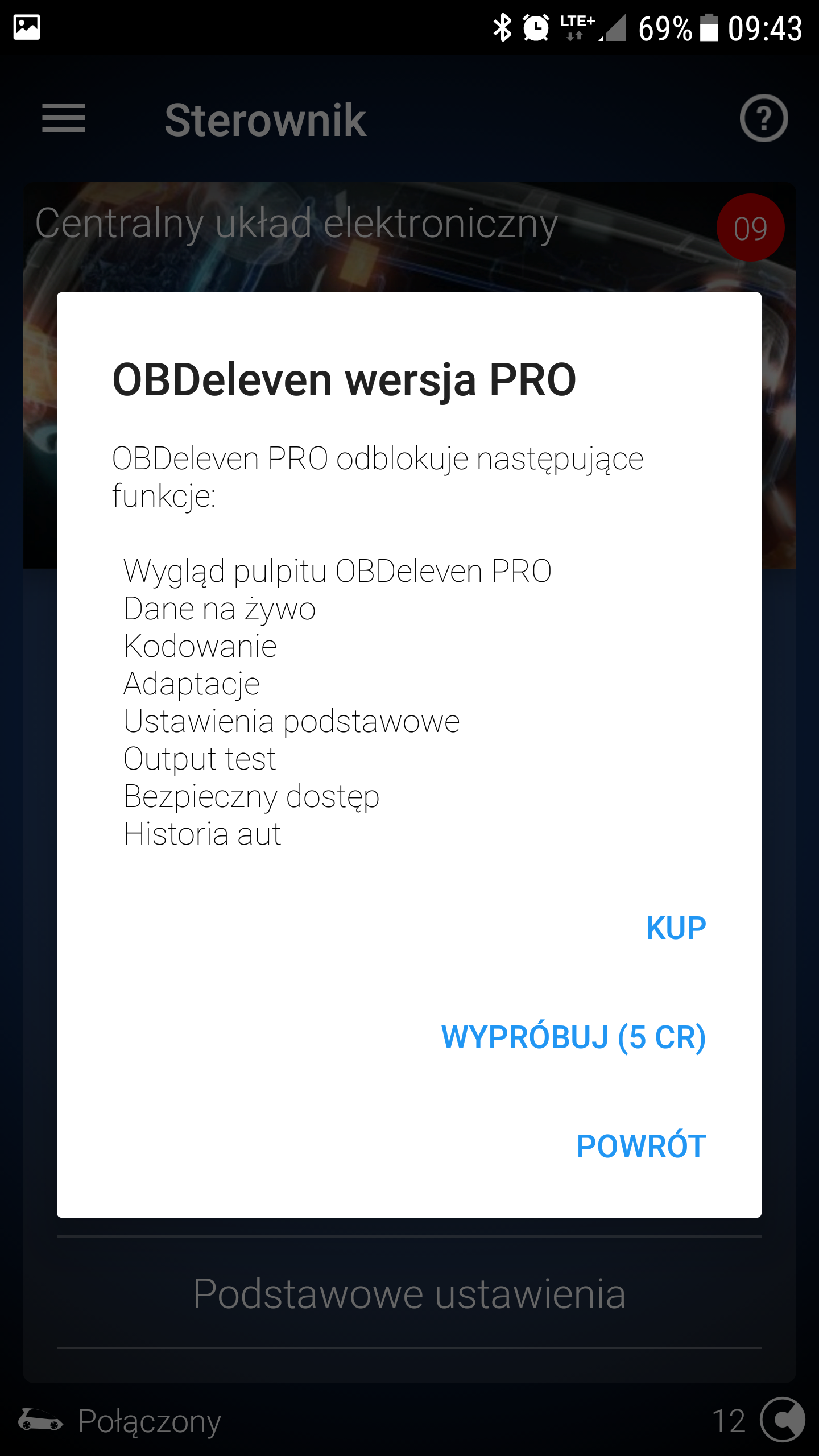Screen dimensions: 819x1456
Task: Tap the Sterownik screen title
Action: click(x=265, y=119)
